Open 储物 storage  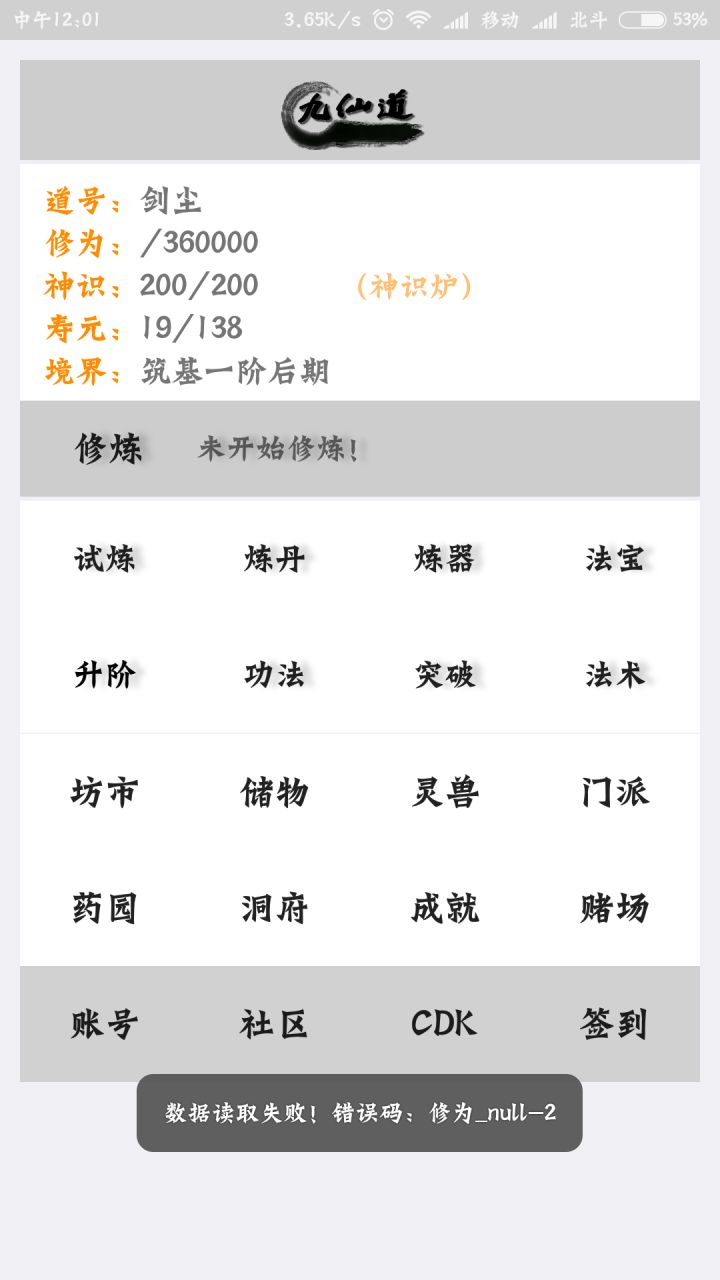point(275,792)
